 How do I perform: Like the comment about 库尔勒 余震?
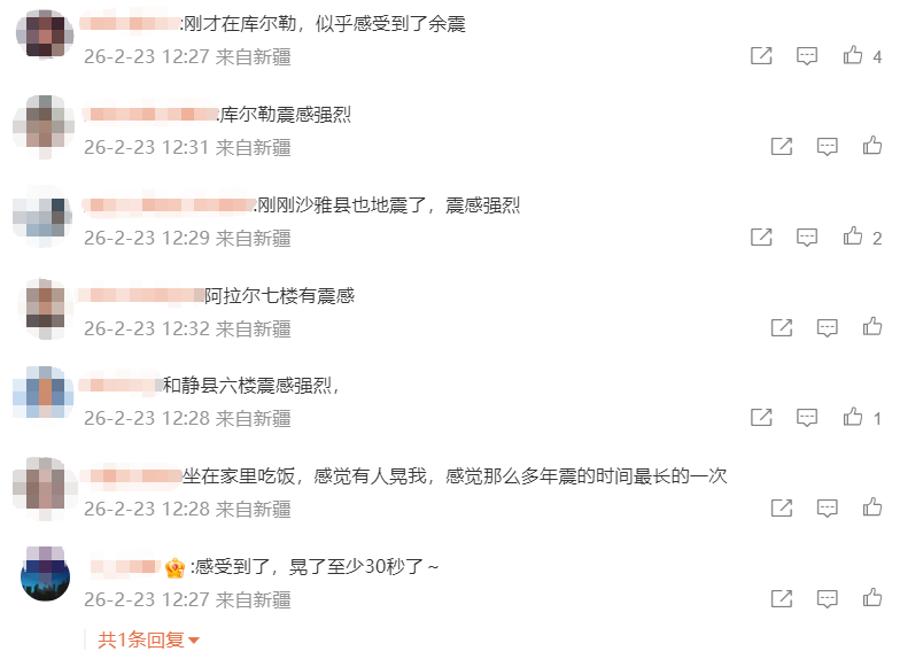point(852,56)
